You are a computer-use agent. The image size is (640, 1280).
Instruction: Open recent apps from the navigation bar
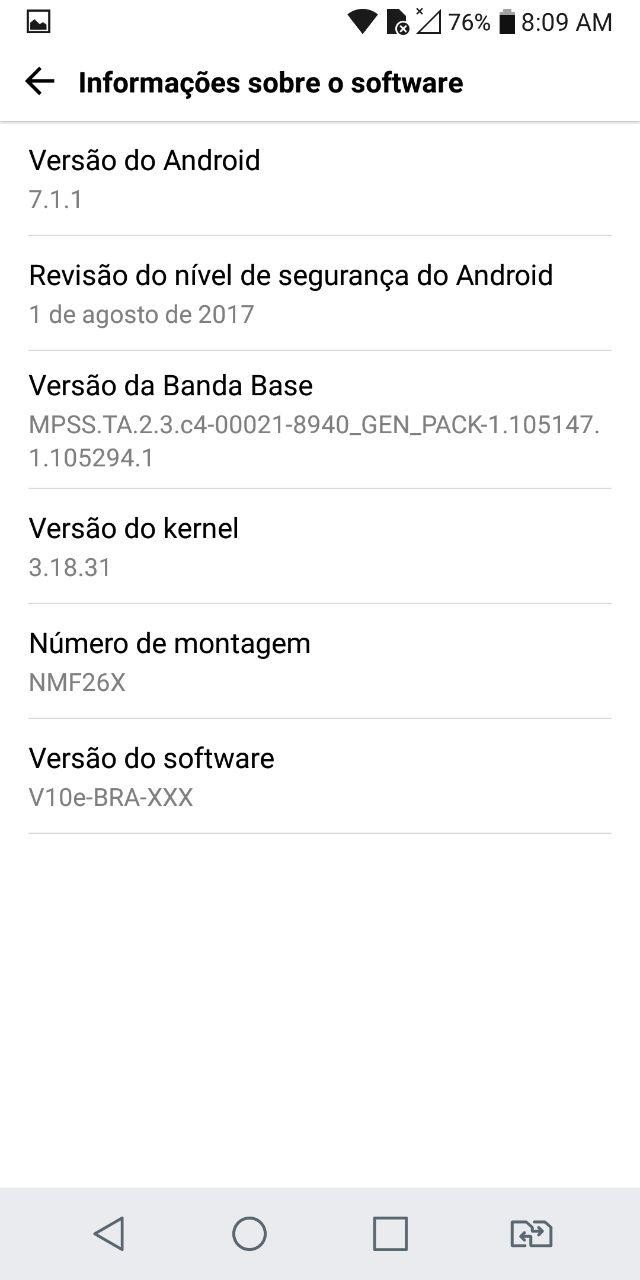pos(390,1233)
